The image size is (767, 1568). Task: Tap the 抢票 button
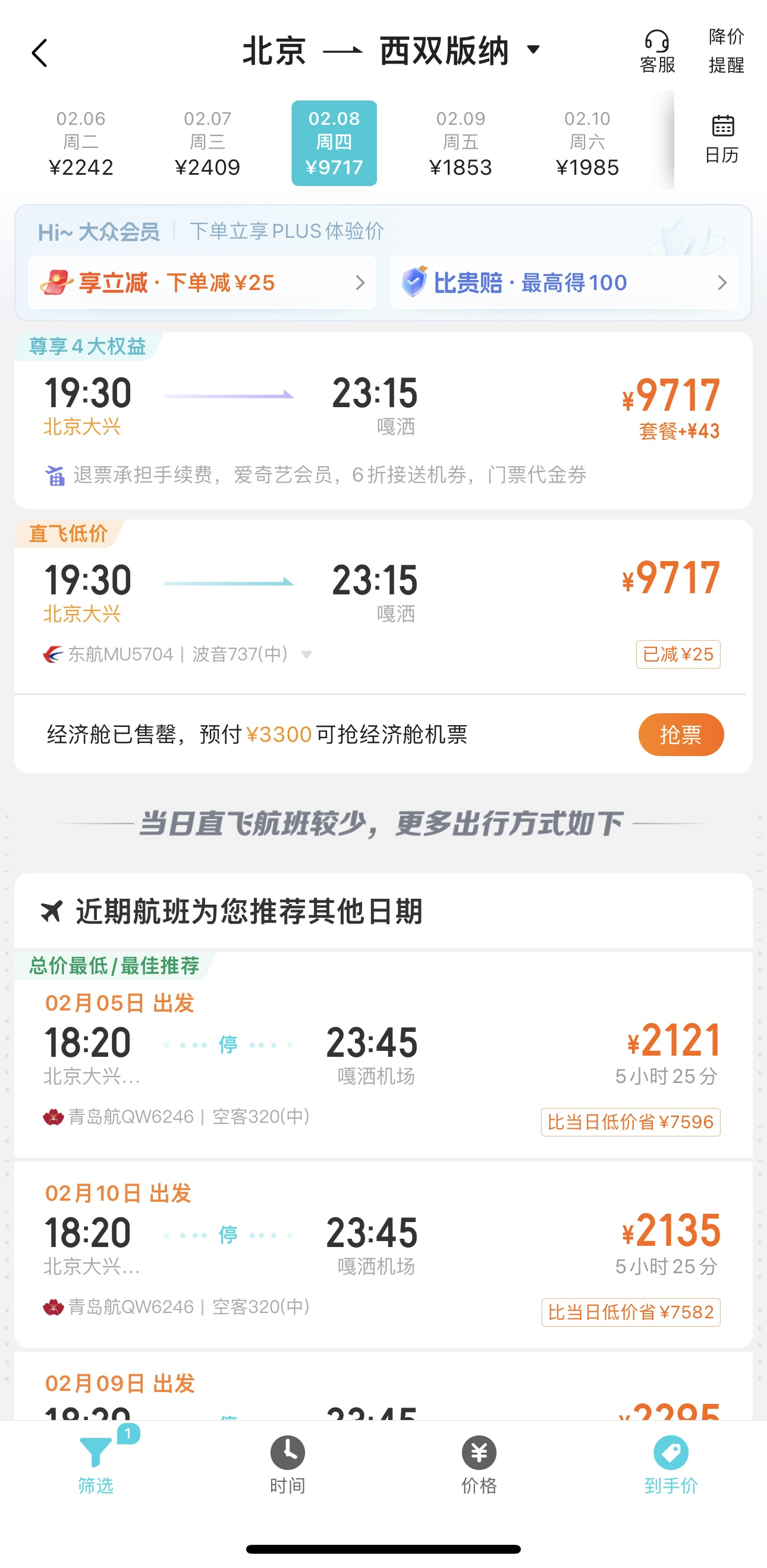681,735
